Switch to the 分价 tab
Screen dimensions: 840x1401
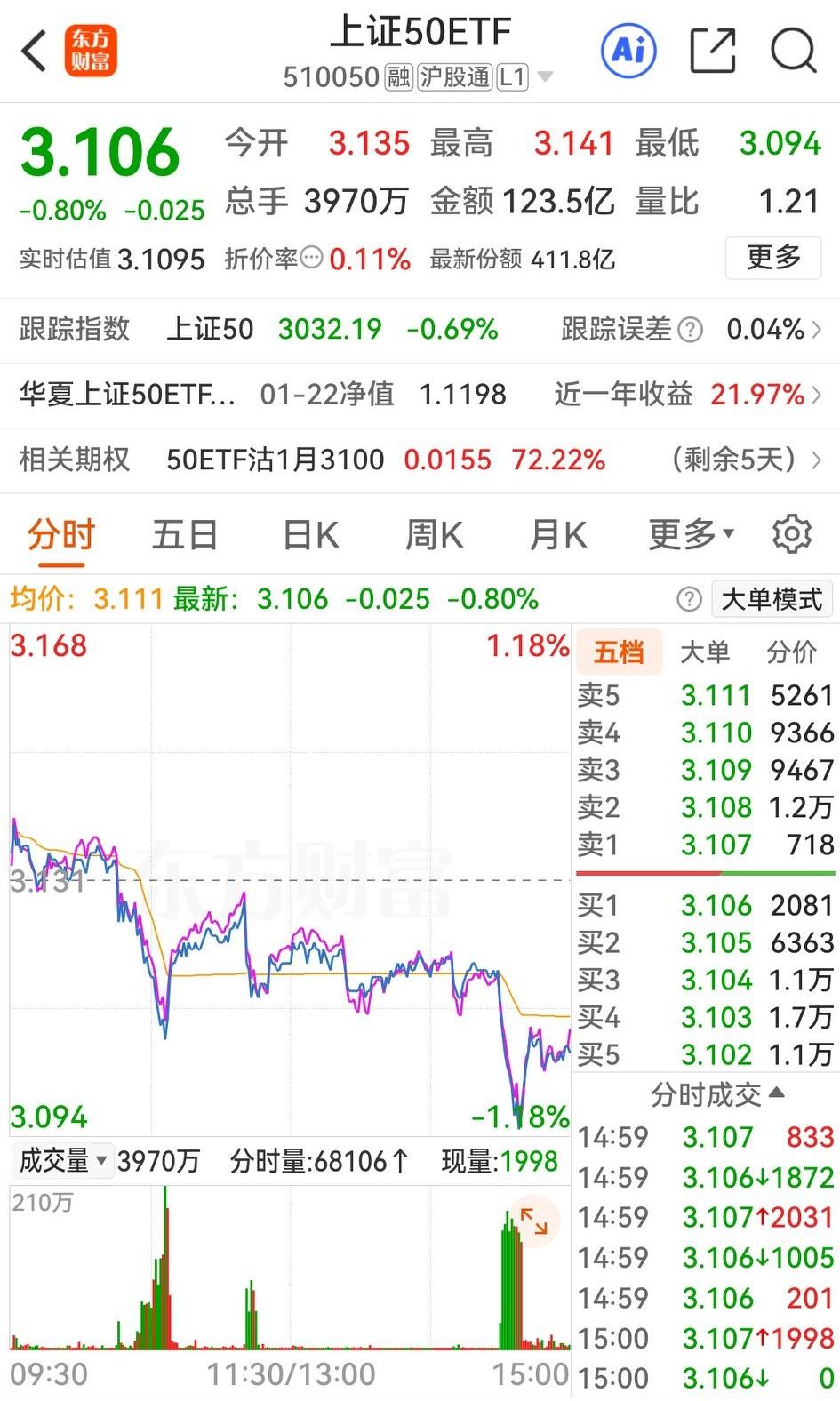click(x=791, y=652)
